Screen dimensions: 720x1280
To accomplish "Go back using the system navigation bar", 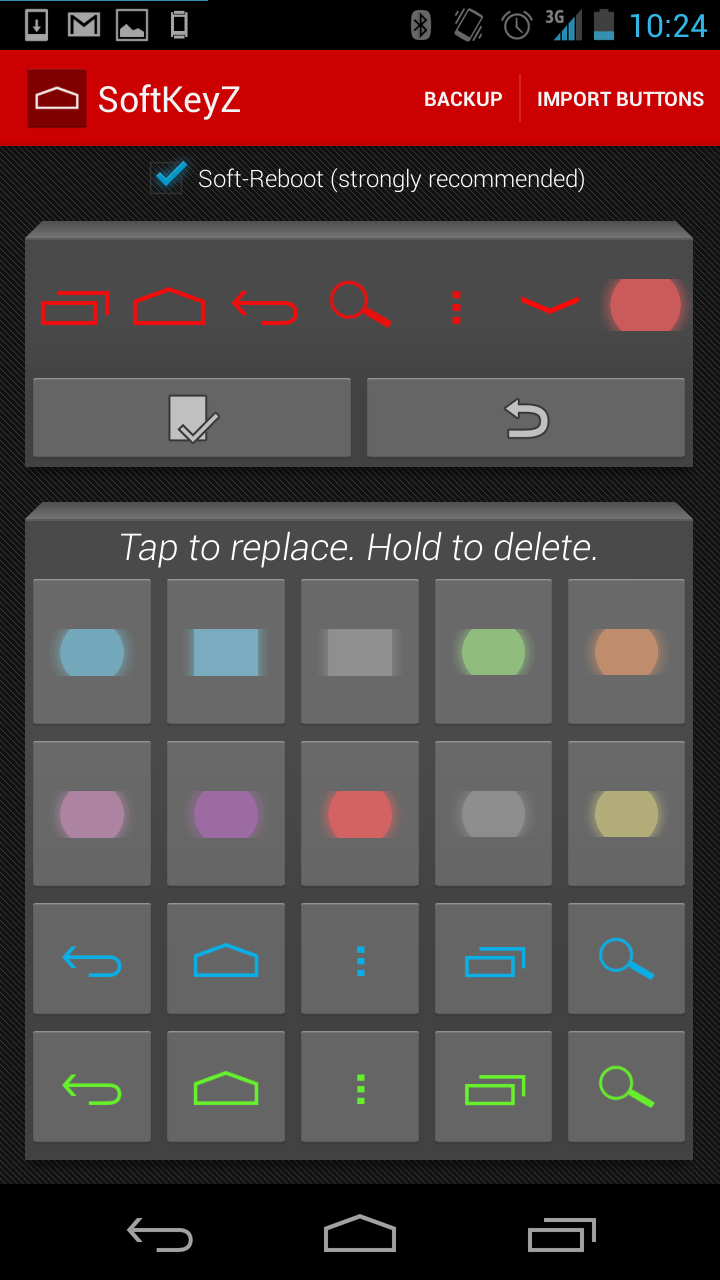I will [x=160, y=1234].
